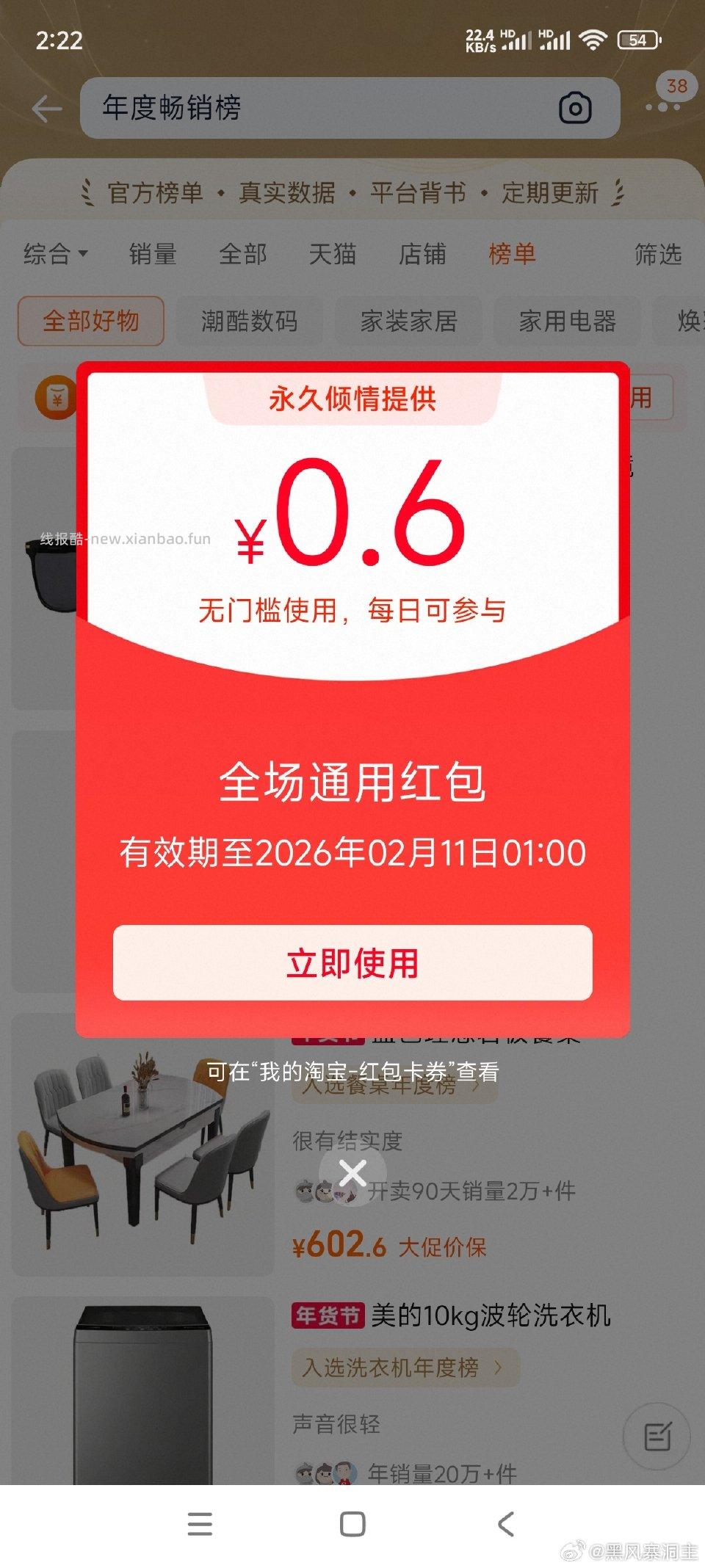This screenshot has width=705, height=1568.
Task: Open the three-dot more menu near message count
Action: [665, 108]
